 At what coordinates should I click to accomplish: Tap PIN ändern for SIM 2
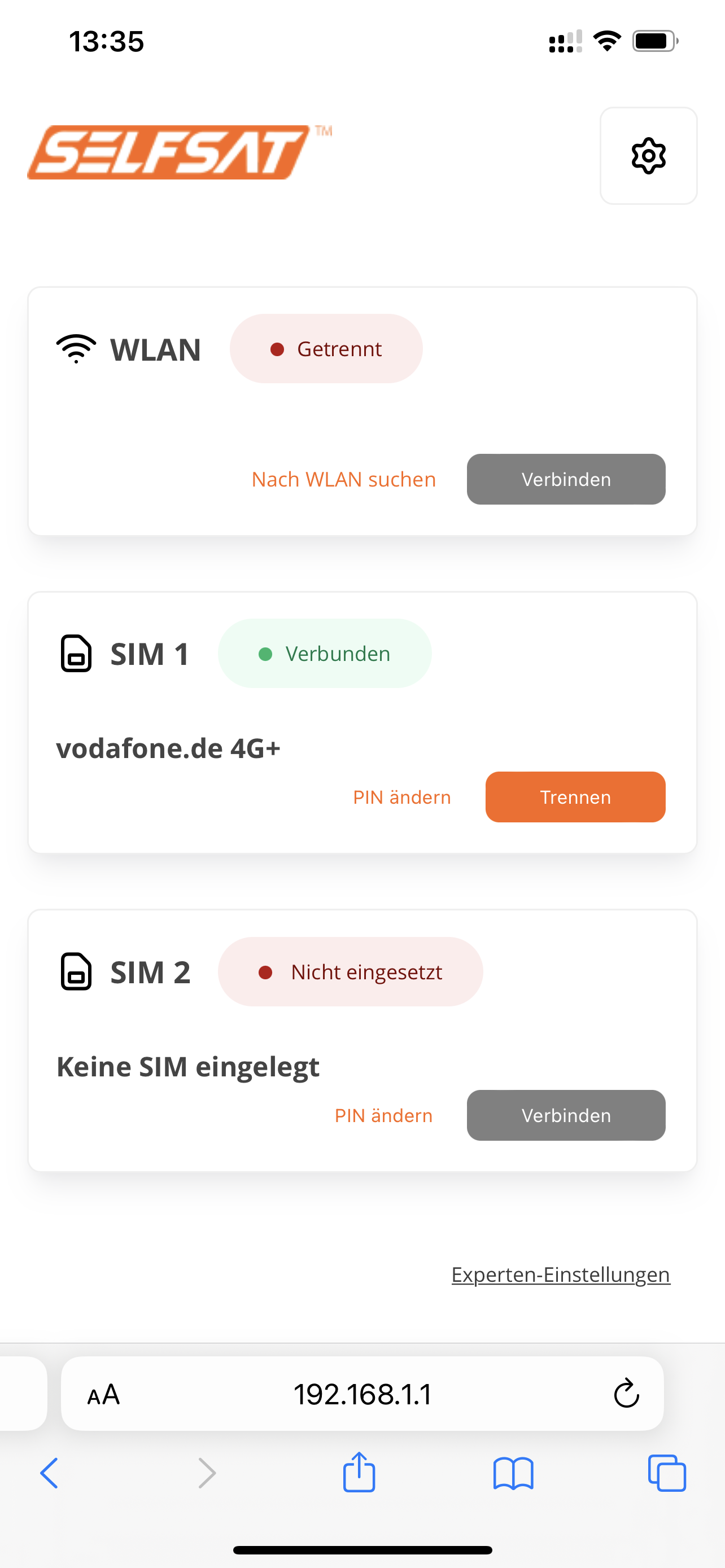[x=383, y=1115]
